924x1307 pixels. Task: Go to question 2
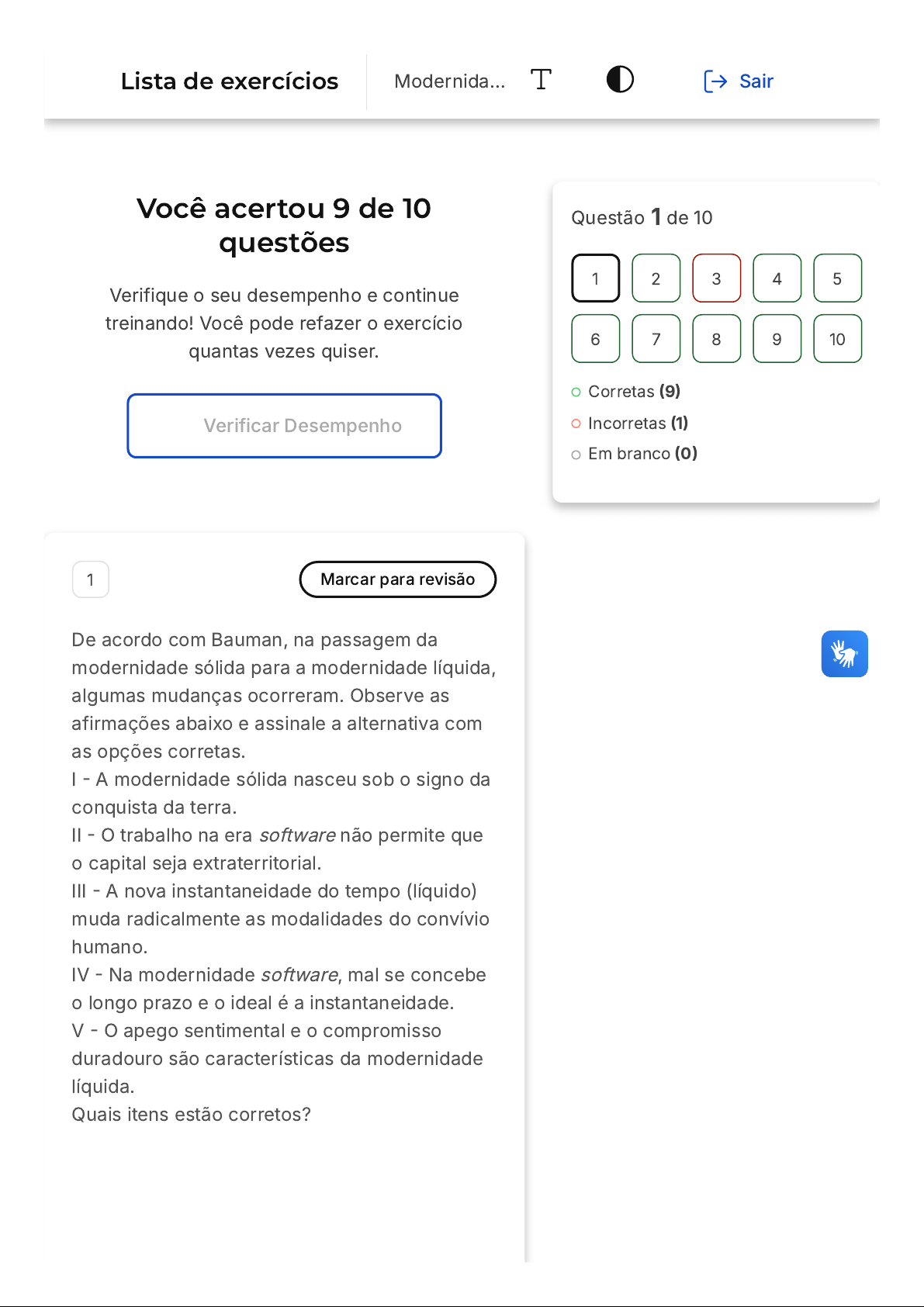tap(656, 278)
